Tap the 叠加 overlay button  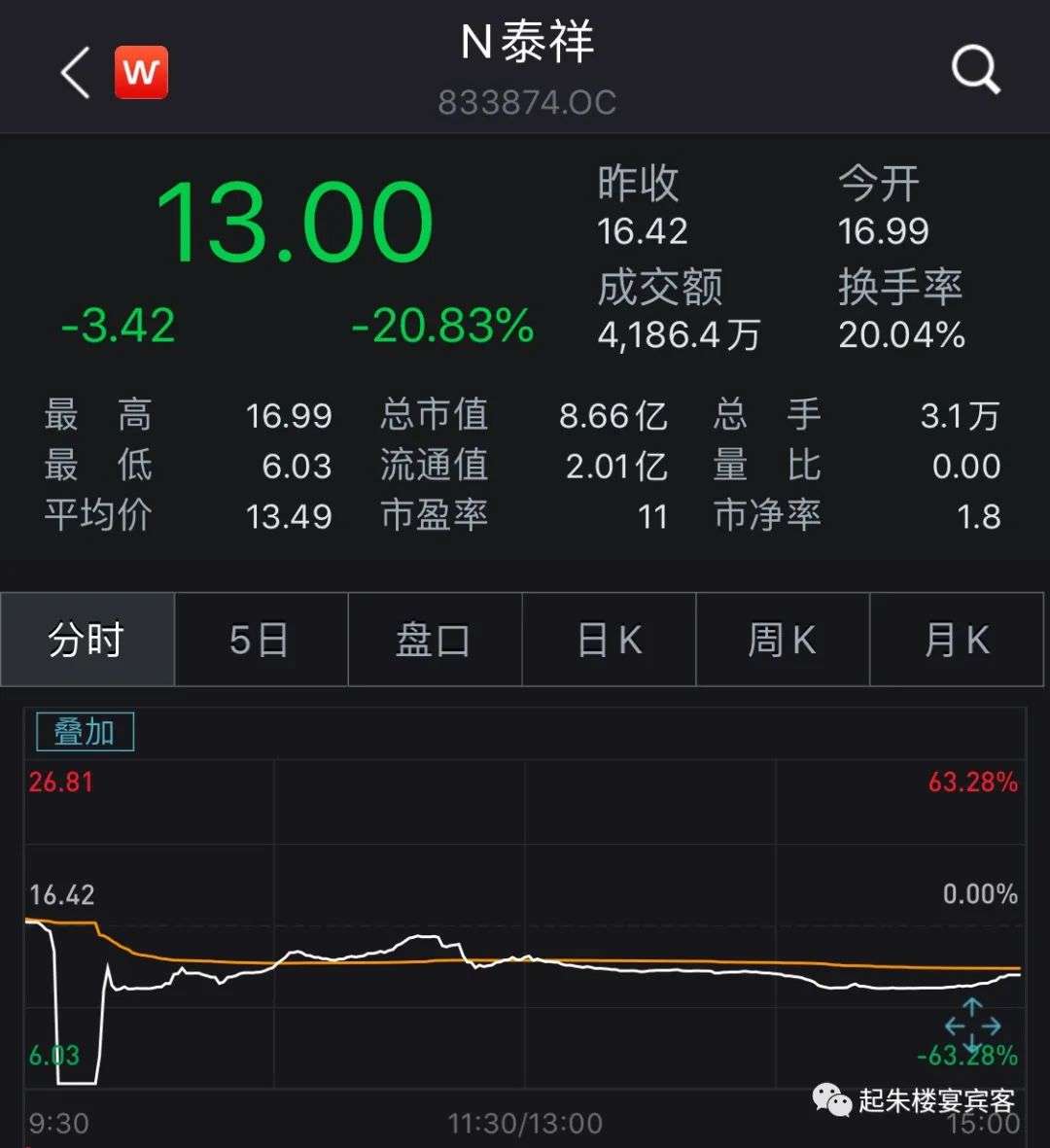pos(85,732)
